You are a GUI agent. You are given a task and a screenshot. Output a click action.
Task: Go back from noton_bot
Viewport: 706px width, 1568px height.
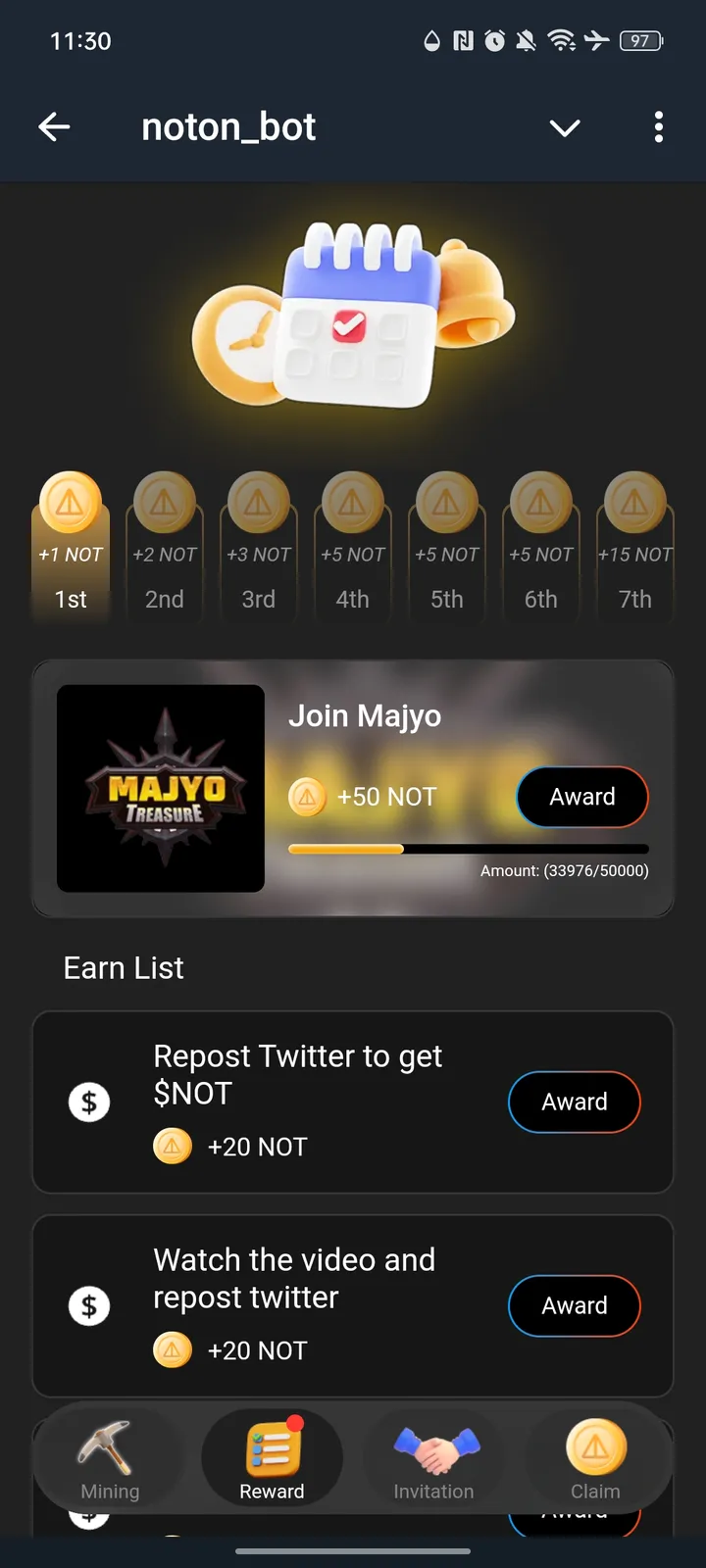(x=55, y=126)
